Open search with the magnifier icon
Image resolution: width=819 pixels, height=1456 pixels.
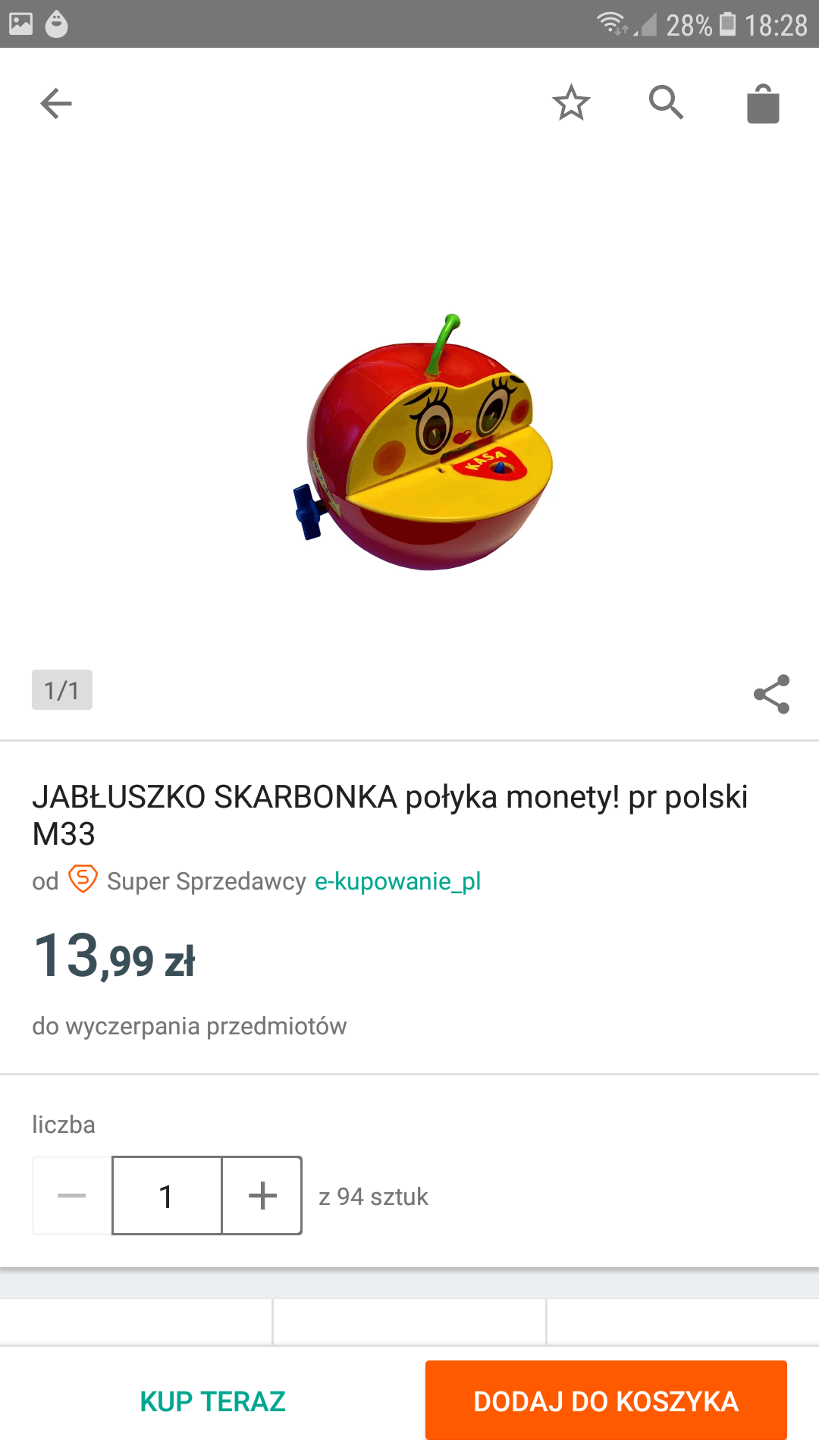click(x=667, y=102)
